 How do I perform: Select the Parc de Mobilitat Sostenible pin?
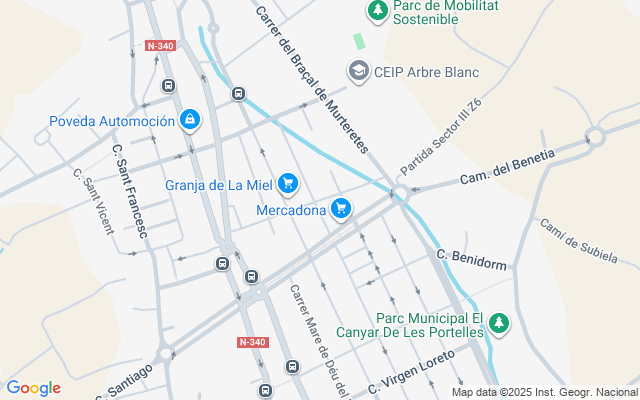point(377,11)
